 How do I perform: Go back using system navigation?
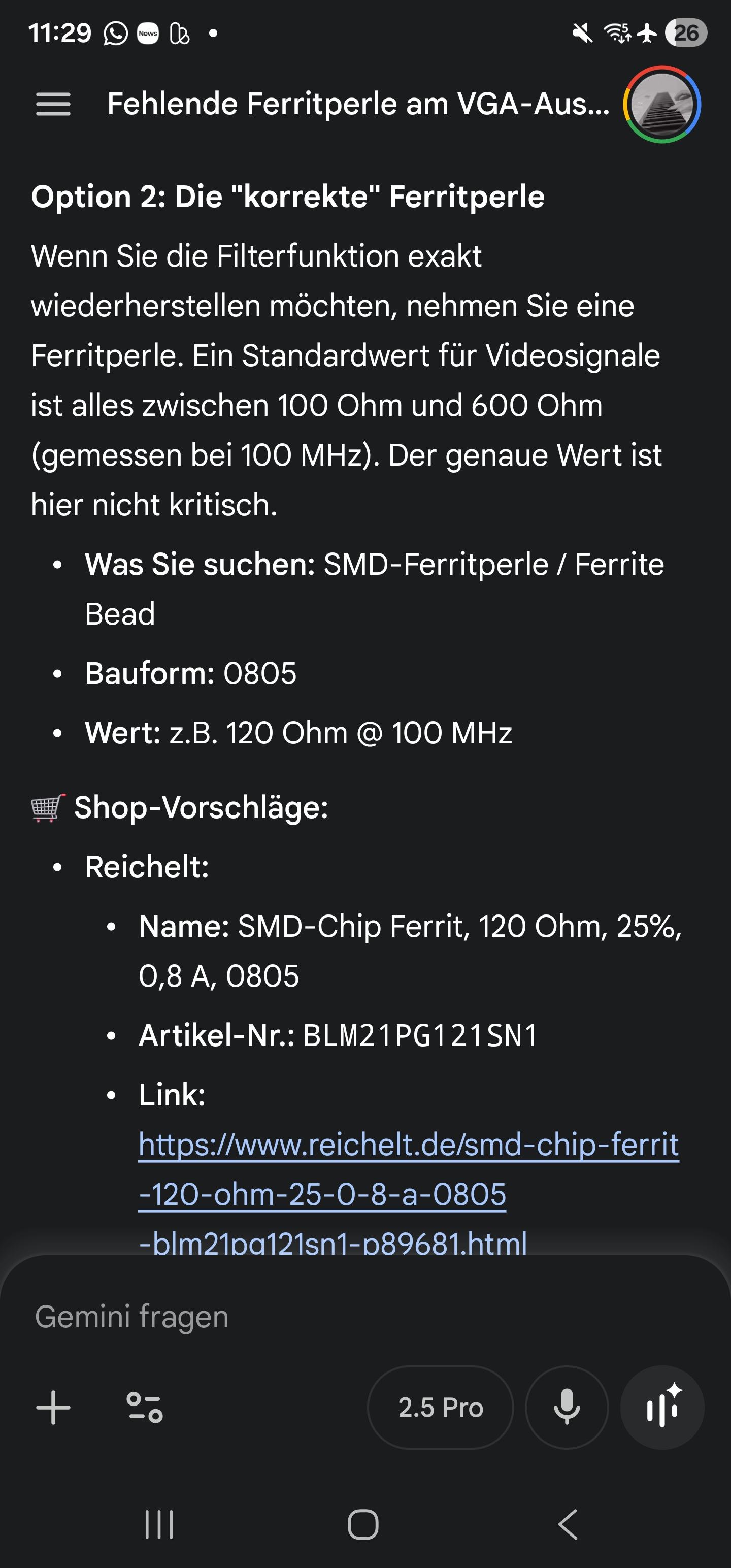567,1525
